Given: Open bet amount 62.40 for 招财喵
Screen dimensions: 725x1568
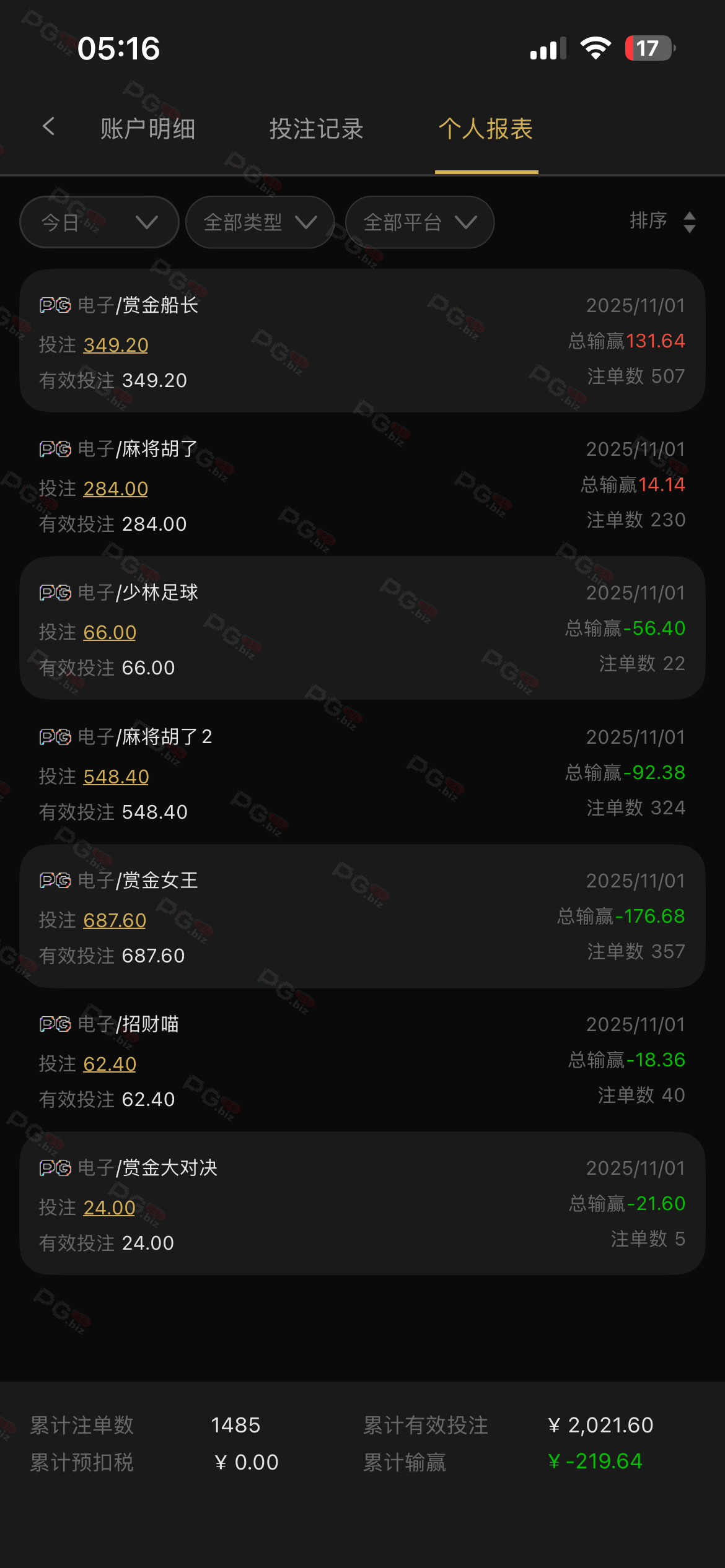Looking at the screenshot, I should pyautogui.click(x=110, y=1064).
